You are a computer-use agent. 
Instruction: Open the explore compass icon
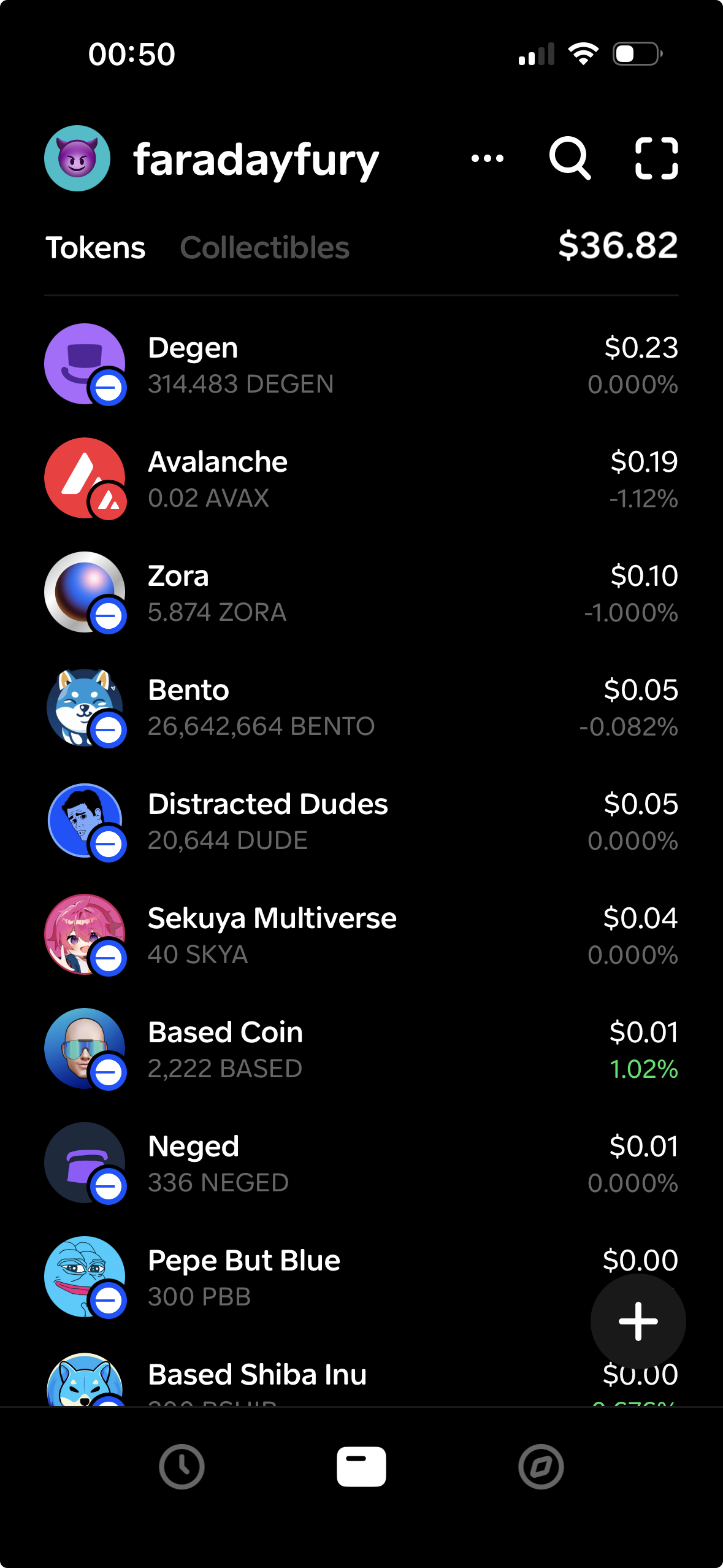pyautogui.click(x=540, y=1467)
